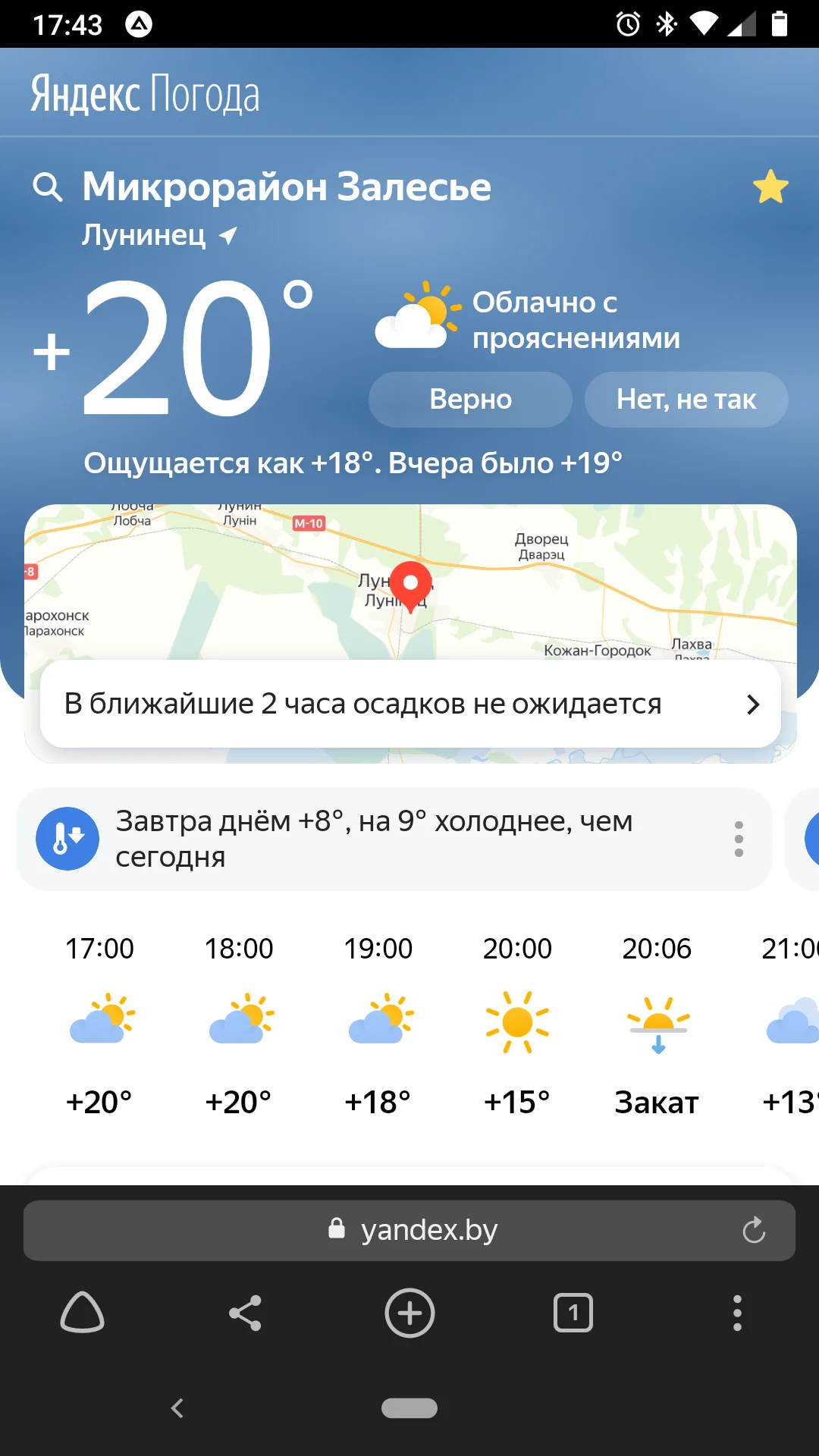Open the location search magnifier
The width and height of the screenshot is (819, 1456).
click(48, 187)
